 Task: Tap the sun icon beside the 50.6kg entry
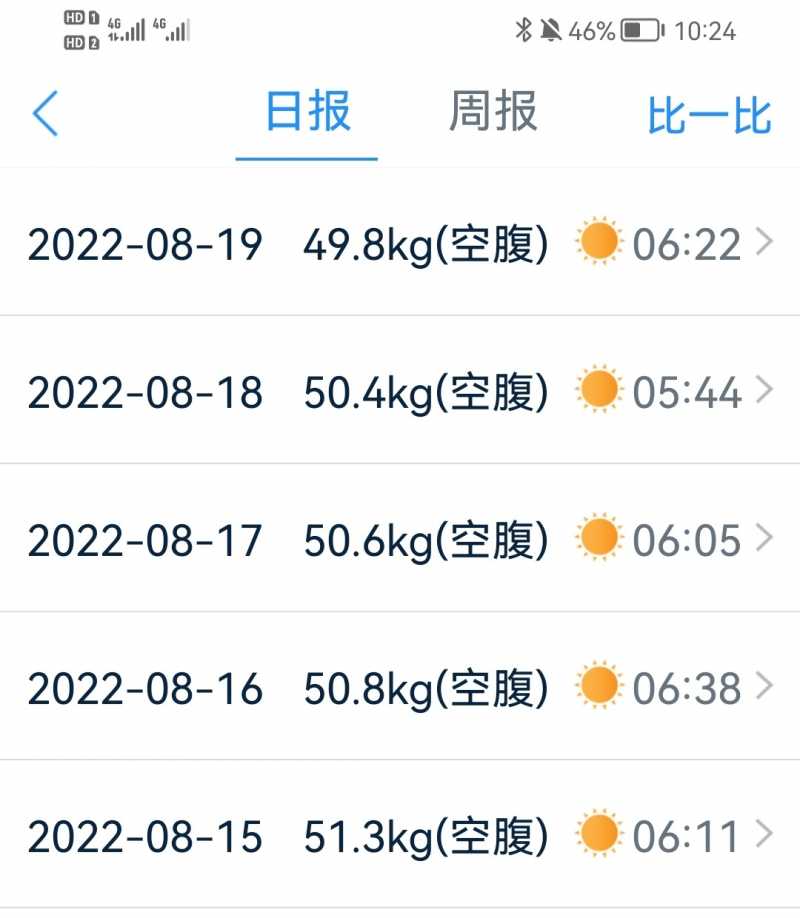point(599,539)
